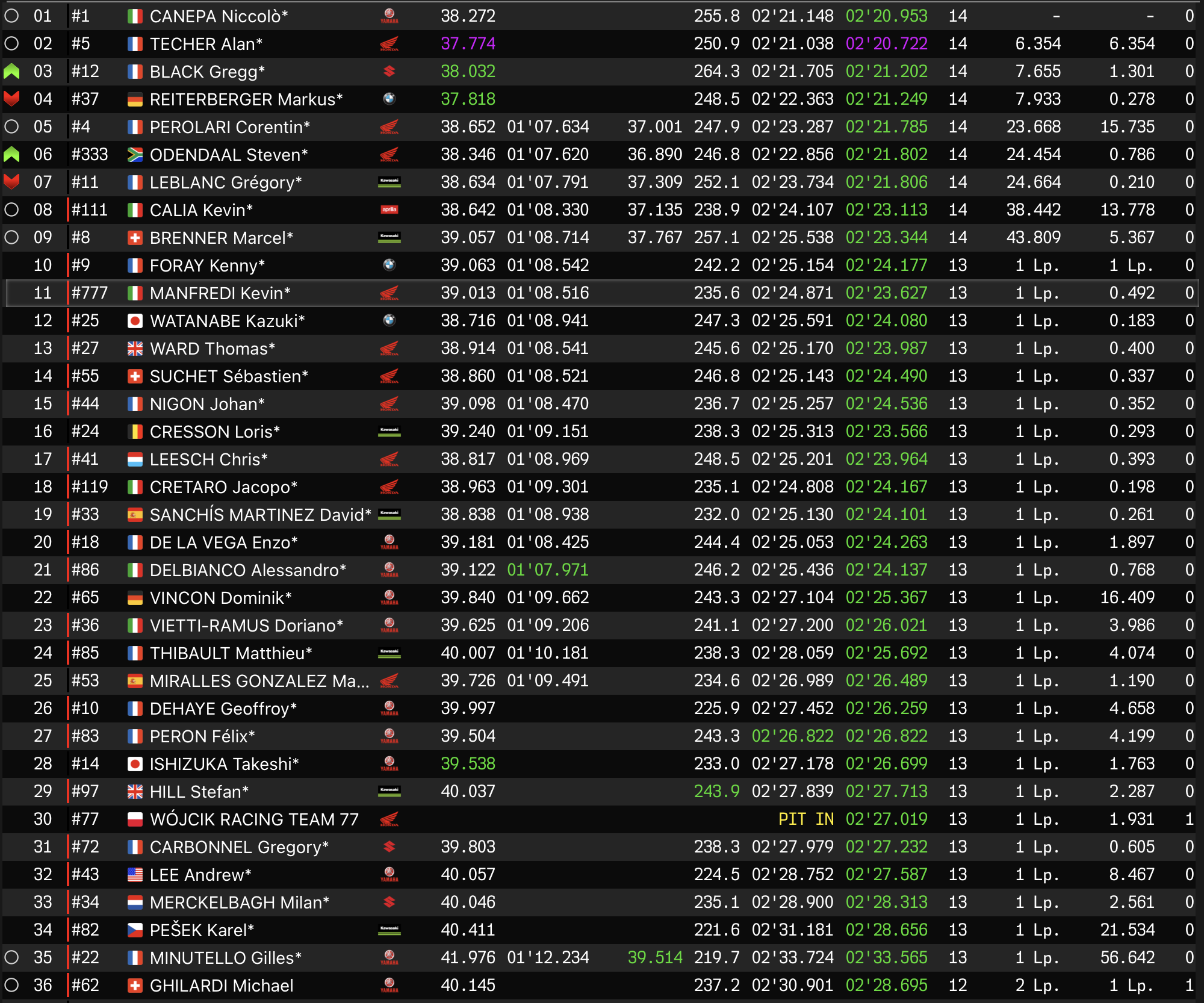Viewport: 1204px width, 1003px height.
Task: Select the highlighted MANFREDI Kevin row
Action: pos(220,293)
